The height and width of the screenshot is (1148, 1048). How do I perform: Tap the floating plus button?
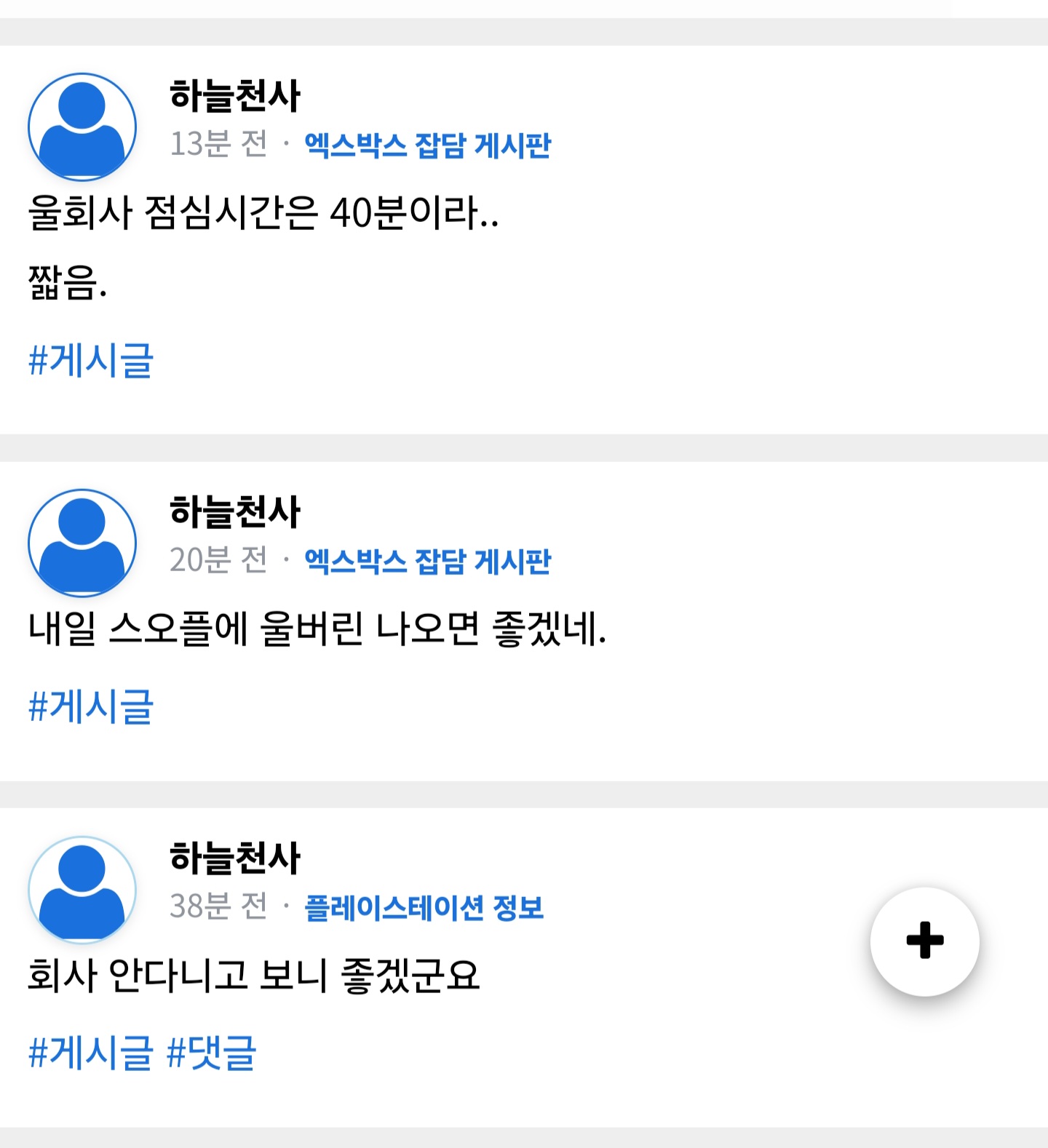(924, 941)
